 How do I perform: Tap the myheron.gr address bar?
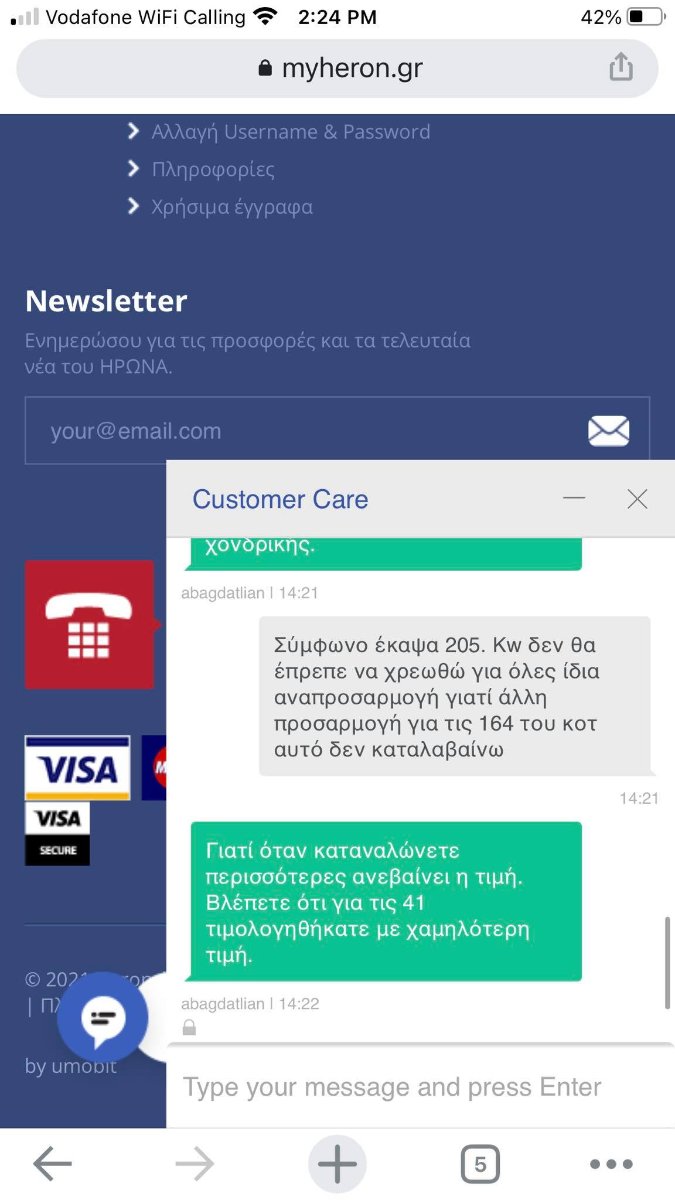coord(337,68)
